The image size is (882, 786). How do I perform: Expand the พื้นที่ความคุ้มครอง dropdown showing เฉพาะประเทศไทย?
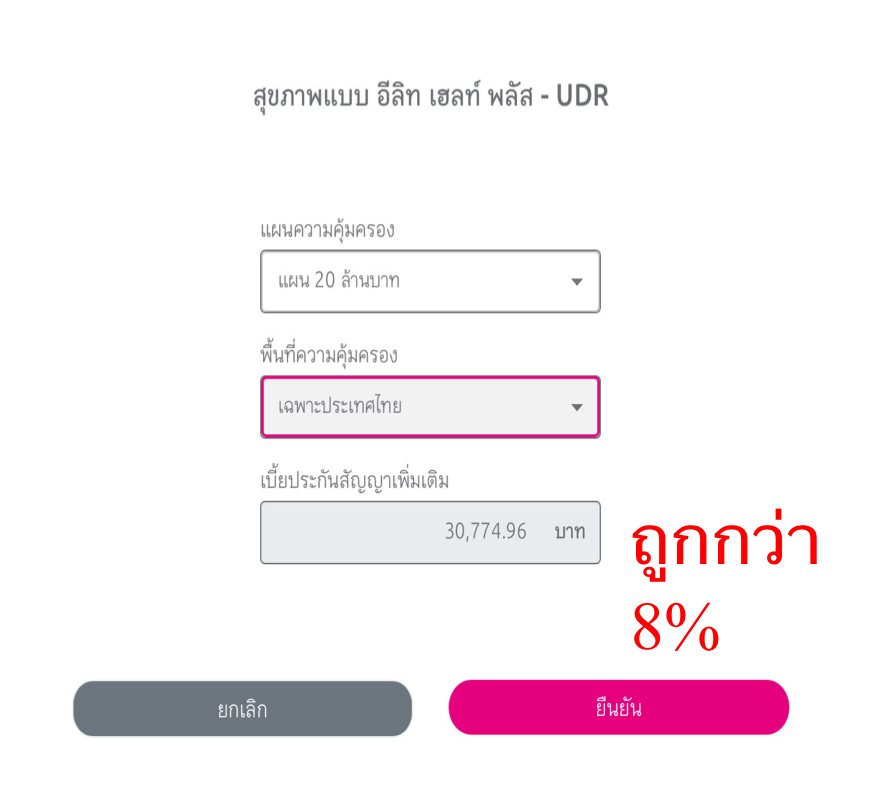tap(430, 407)
